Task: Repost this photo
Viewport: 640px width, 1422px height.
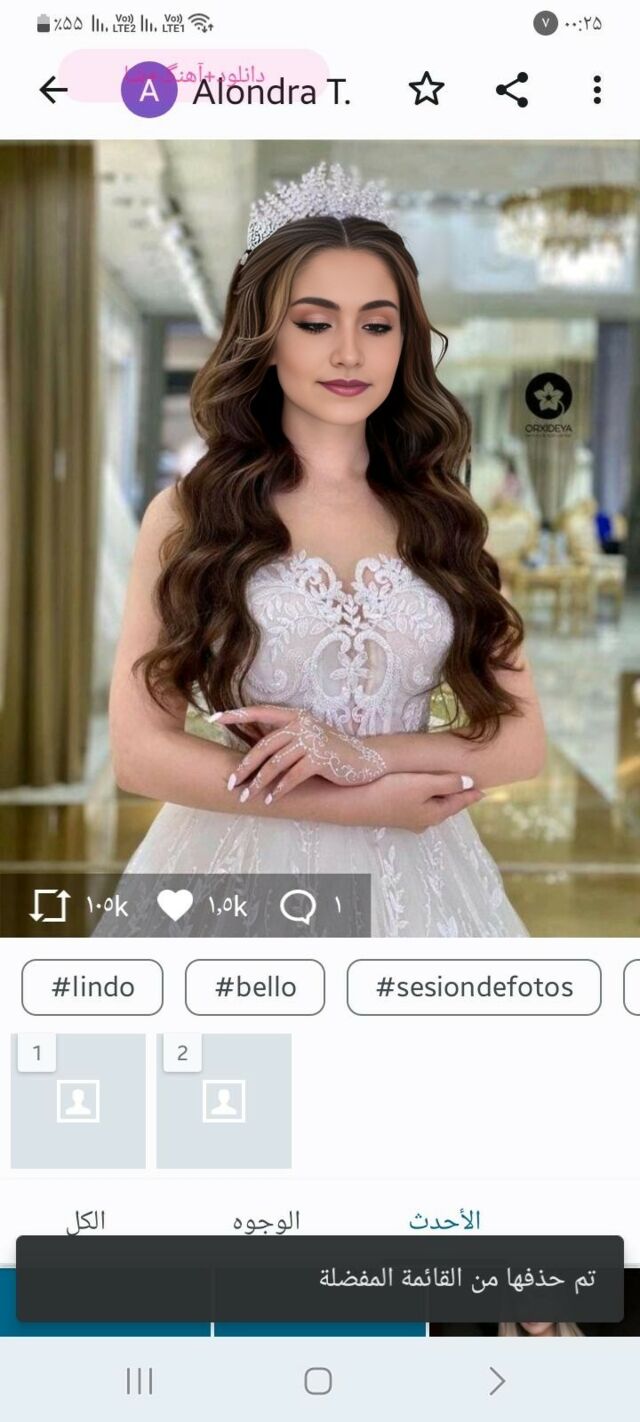Action: click(50, 906)
